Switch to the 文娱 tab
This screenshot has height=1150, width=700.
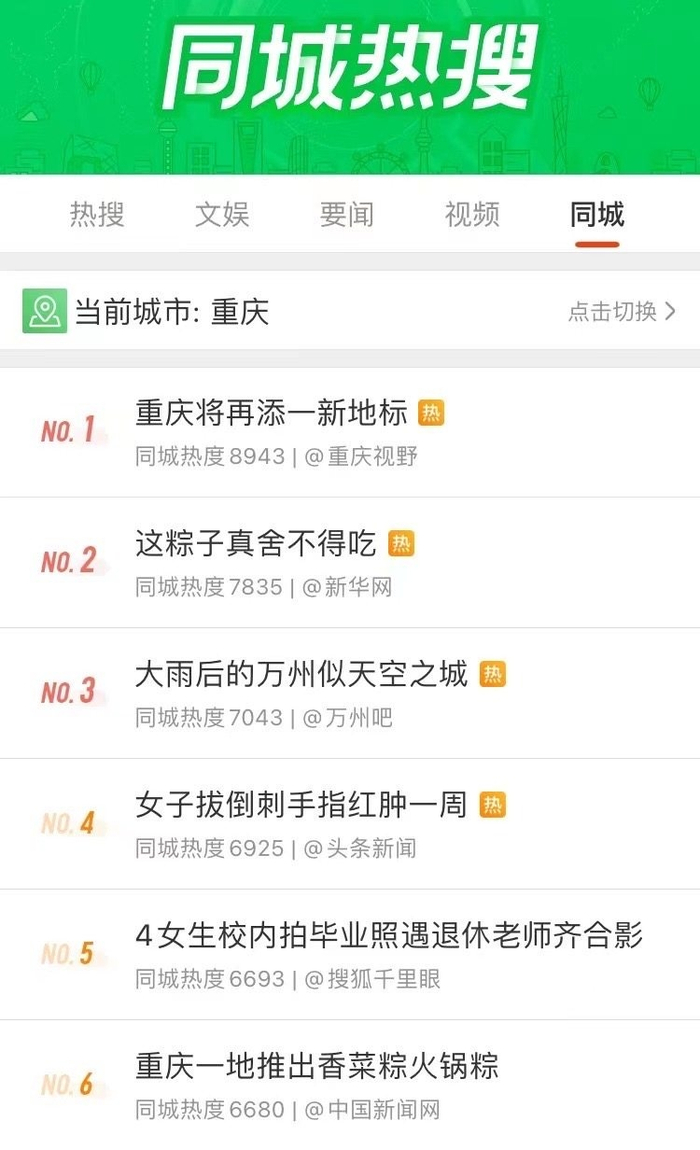pyautogui.click(x=222, y=214)
